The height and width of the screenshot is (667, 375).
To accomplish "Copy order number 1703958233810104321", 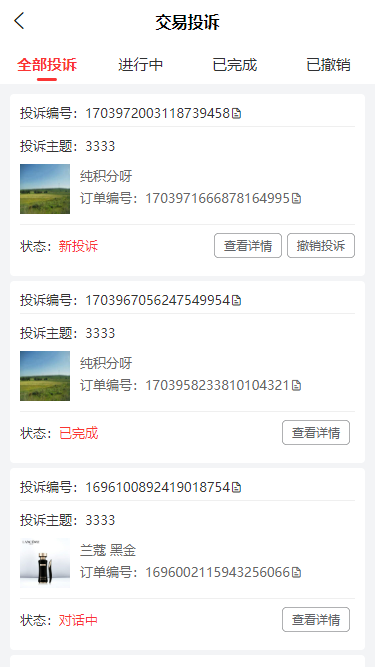I will click(x=296, y=385).
